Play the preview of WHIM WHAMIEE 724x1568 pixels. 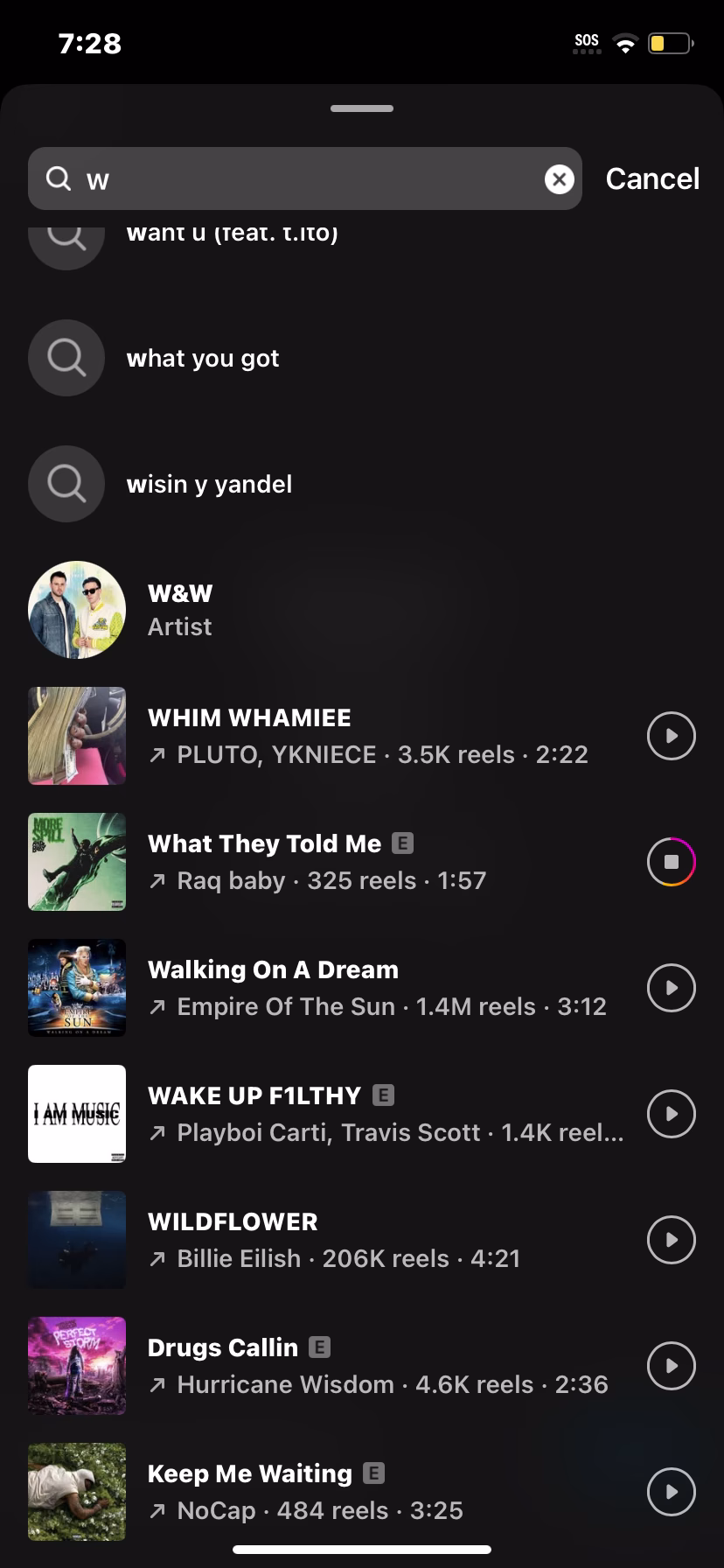[671, 736]
